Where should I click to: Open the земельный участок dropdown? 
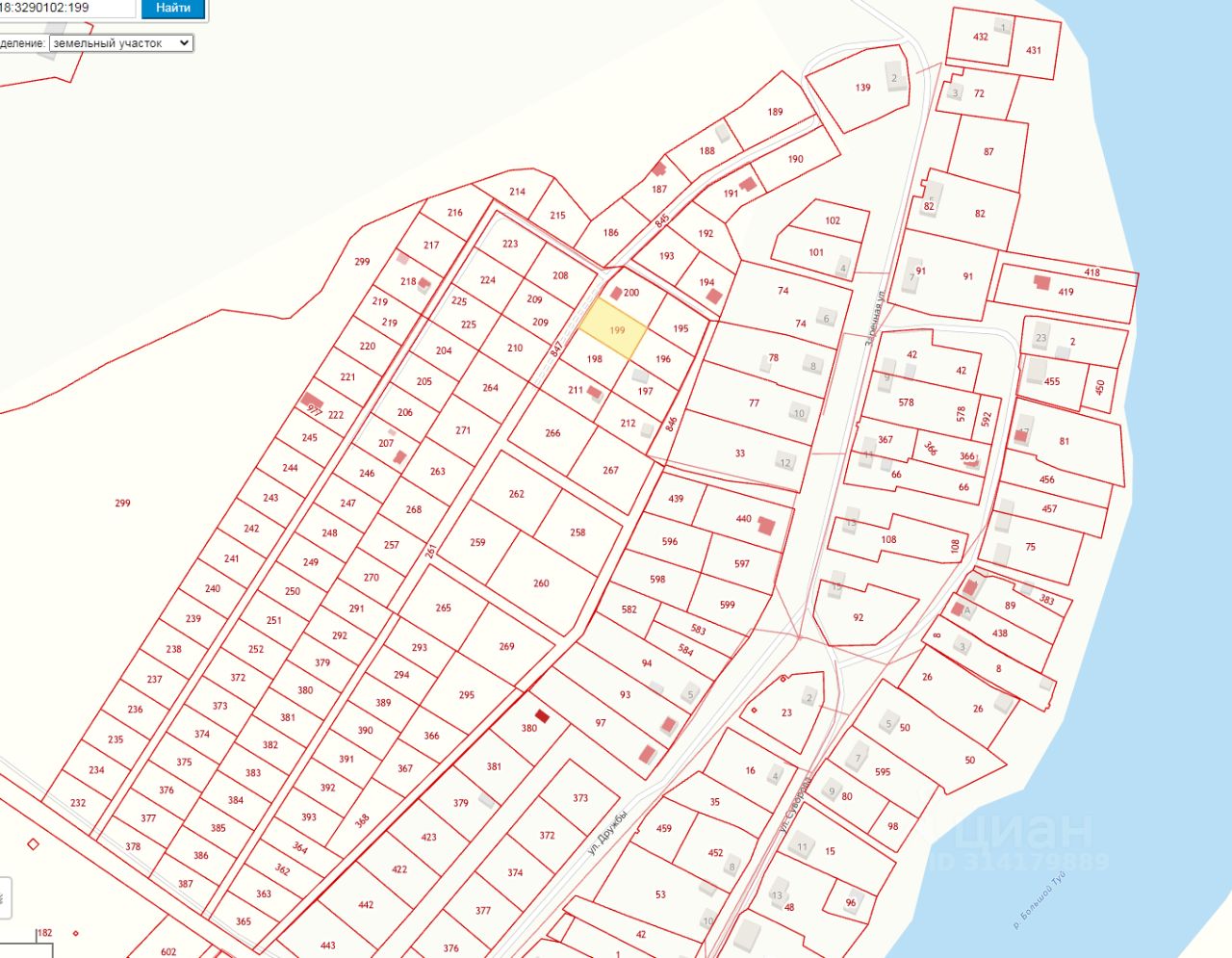121,43
